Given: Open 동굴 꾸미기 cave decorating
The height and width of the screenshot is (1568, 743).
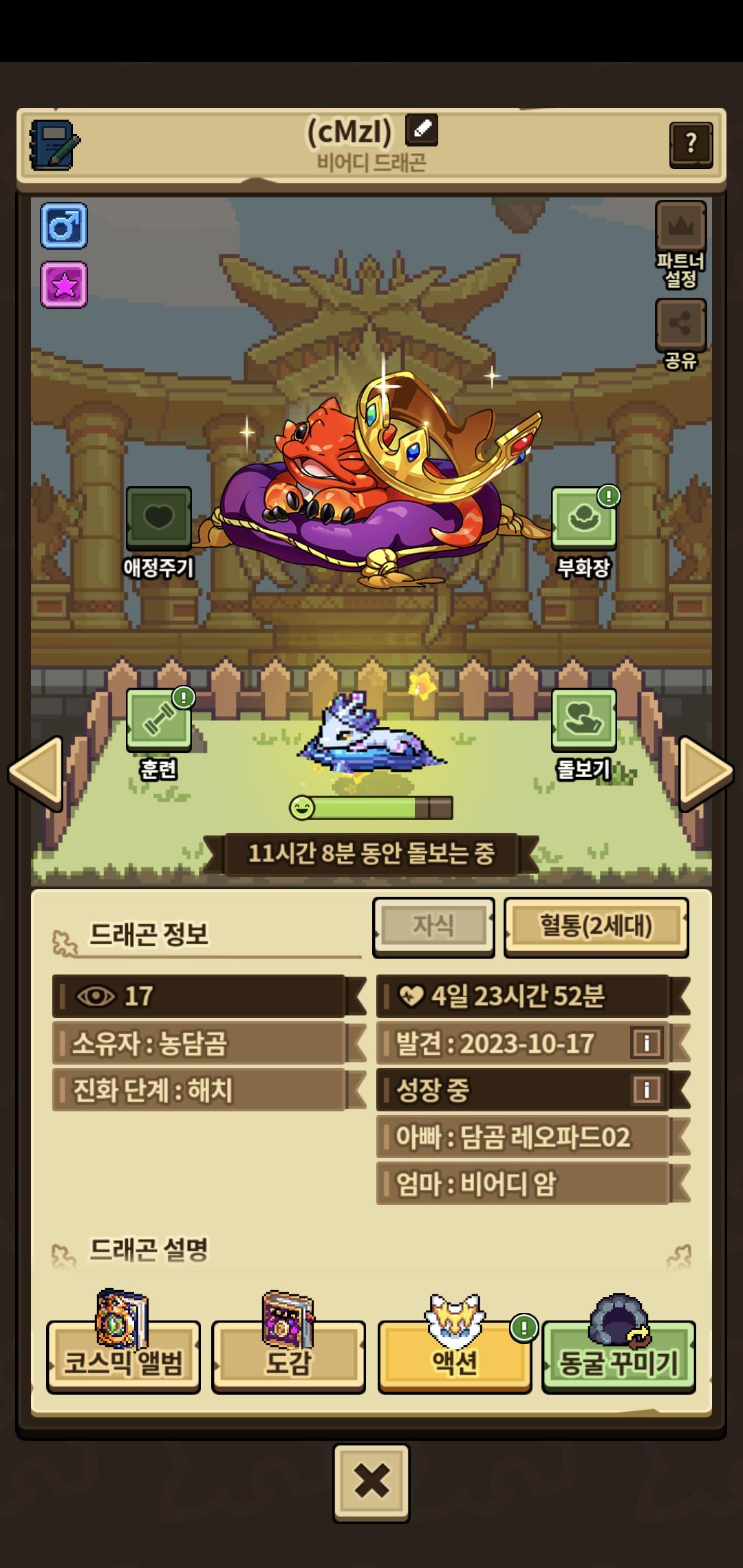Looking at the screenshot, I should 619,1357.
